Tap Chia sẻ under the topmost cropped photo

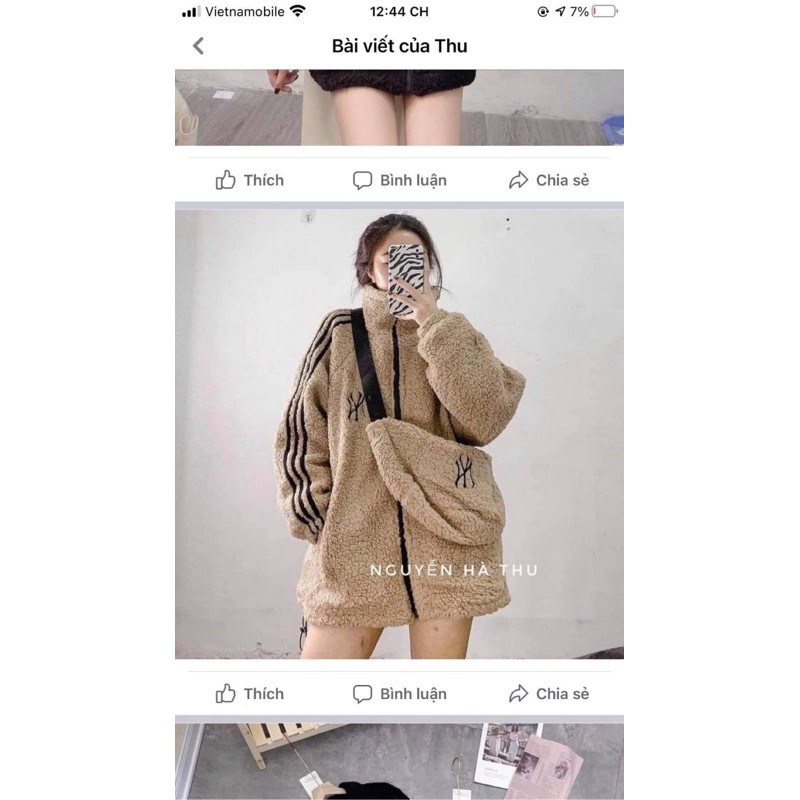pos(549,180)
